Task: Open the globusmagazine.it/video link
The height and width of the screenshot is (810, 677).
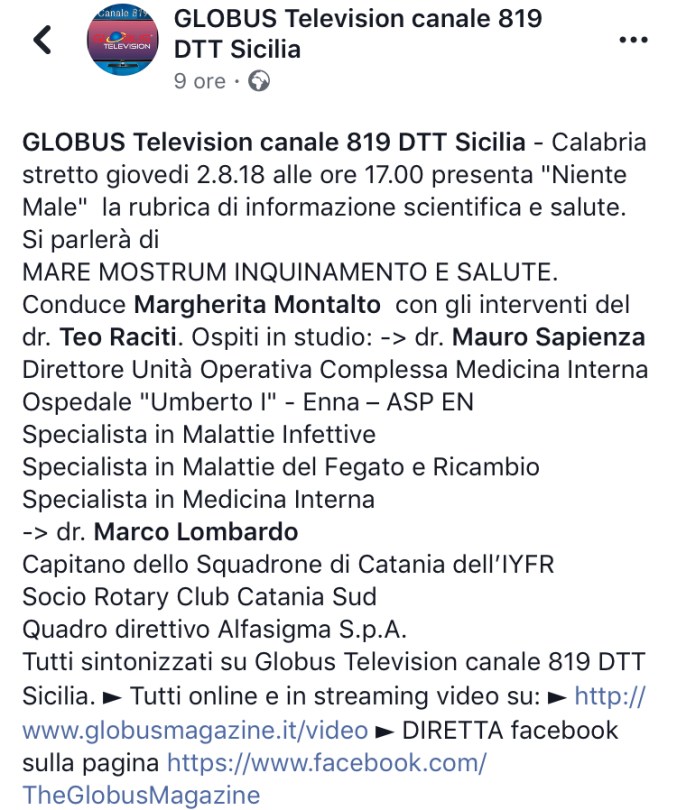Action: [x=195, y=731]
